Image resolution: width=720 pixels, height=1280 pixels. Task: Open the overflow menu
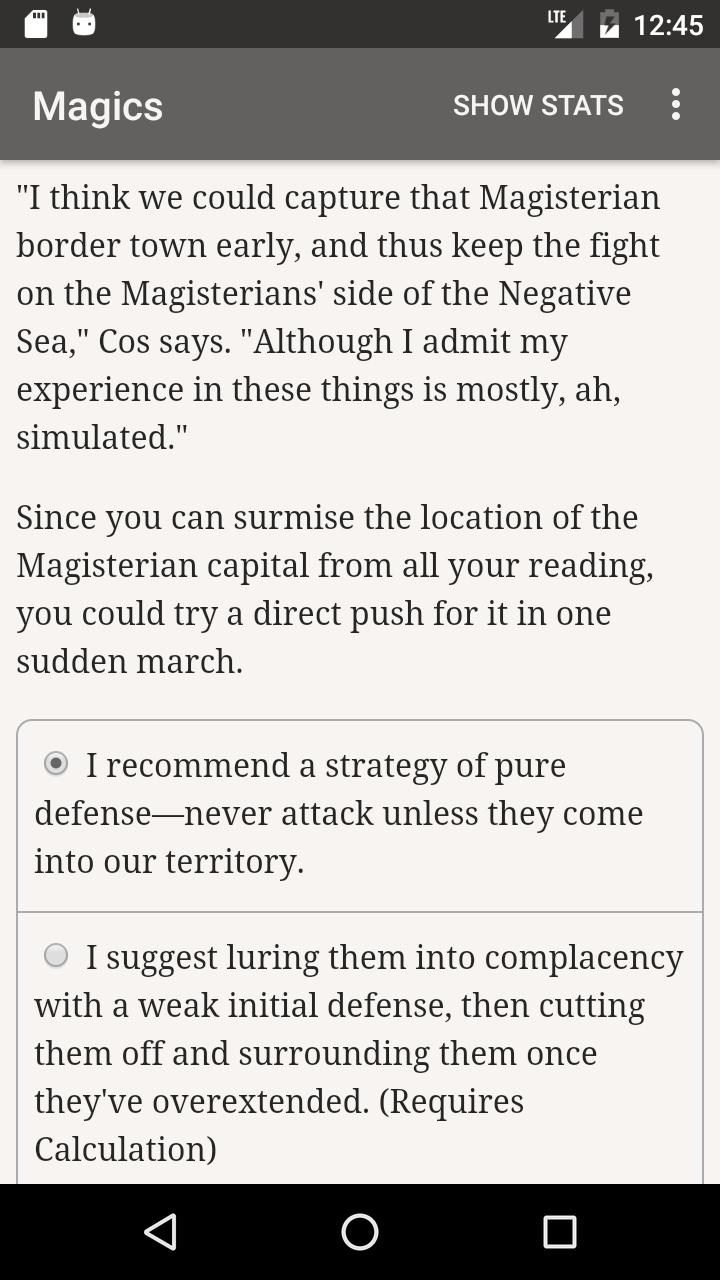click(676, 105)
